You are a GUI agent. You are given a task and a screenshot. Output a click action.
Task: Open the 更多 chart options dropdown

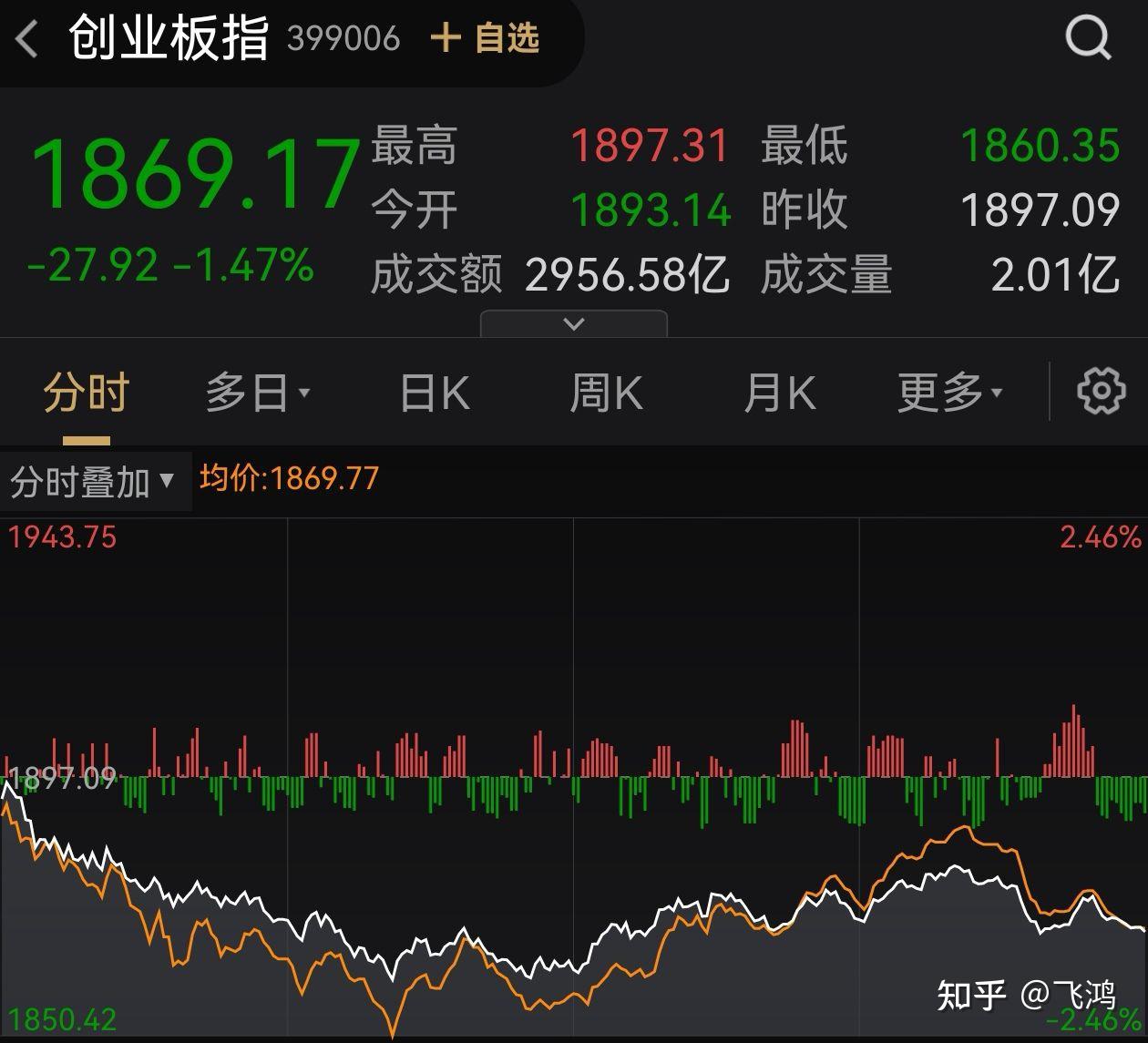(x=949, y=394)
